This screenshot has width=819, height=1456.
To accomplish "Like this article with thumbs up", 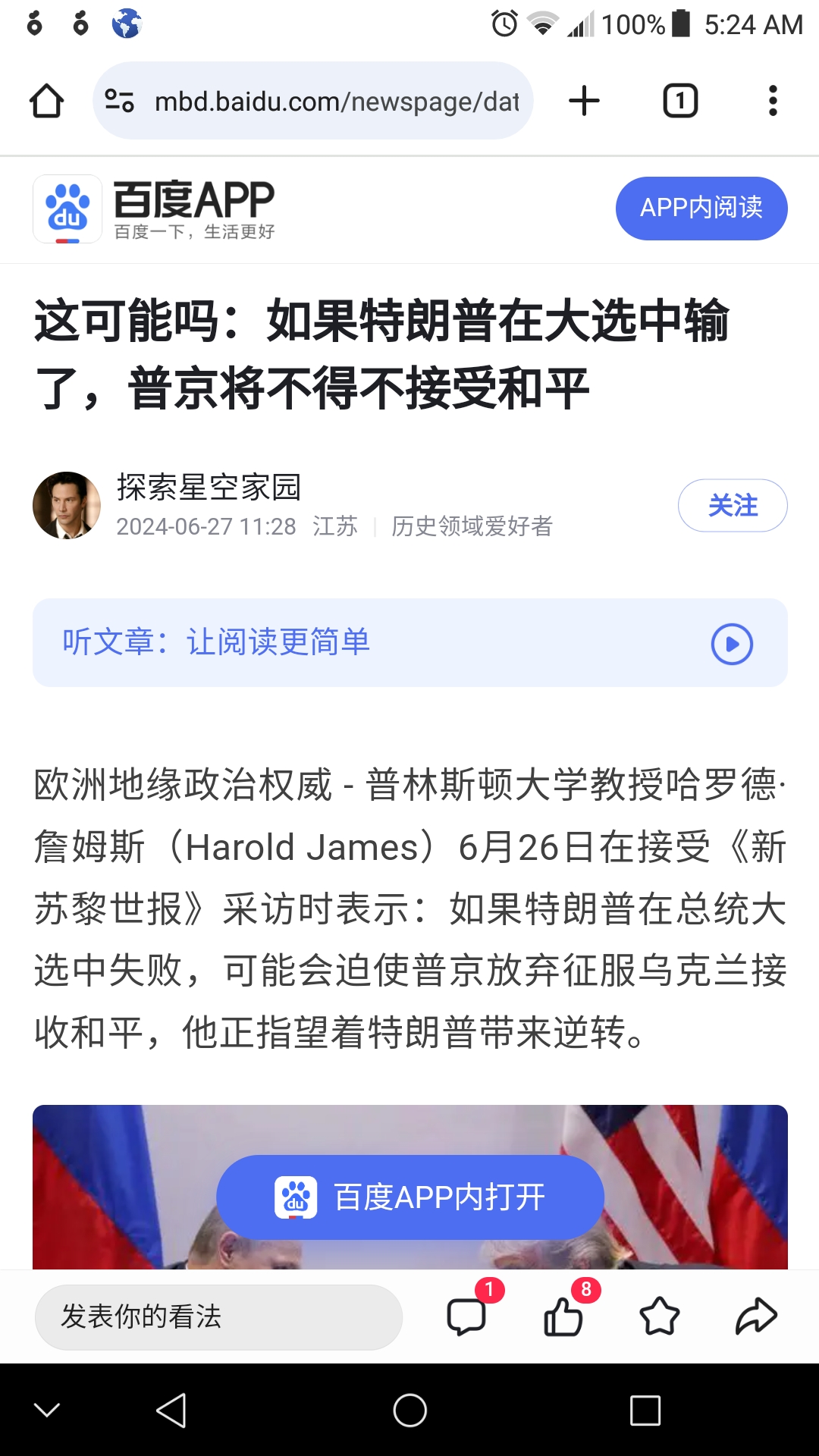I will [563, 1316].
